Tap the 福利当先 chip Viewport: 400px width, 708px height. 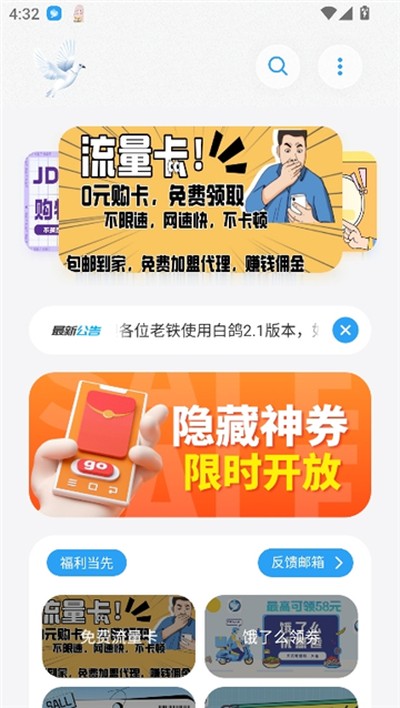87,563
